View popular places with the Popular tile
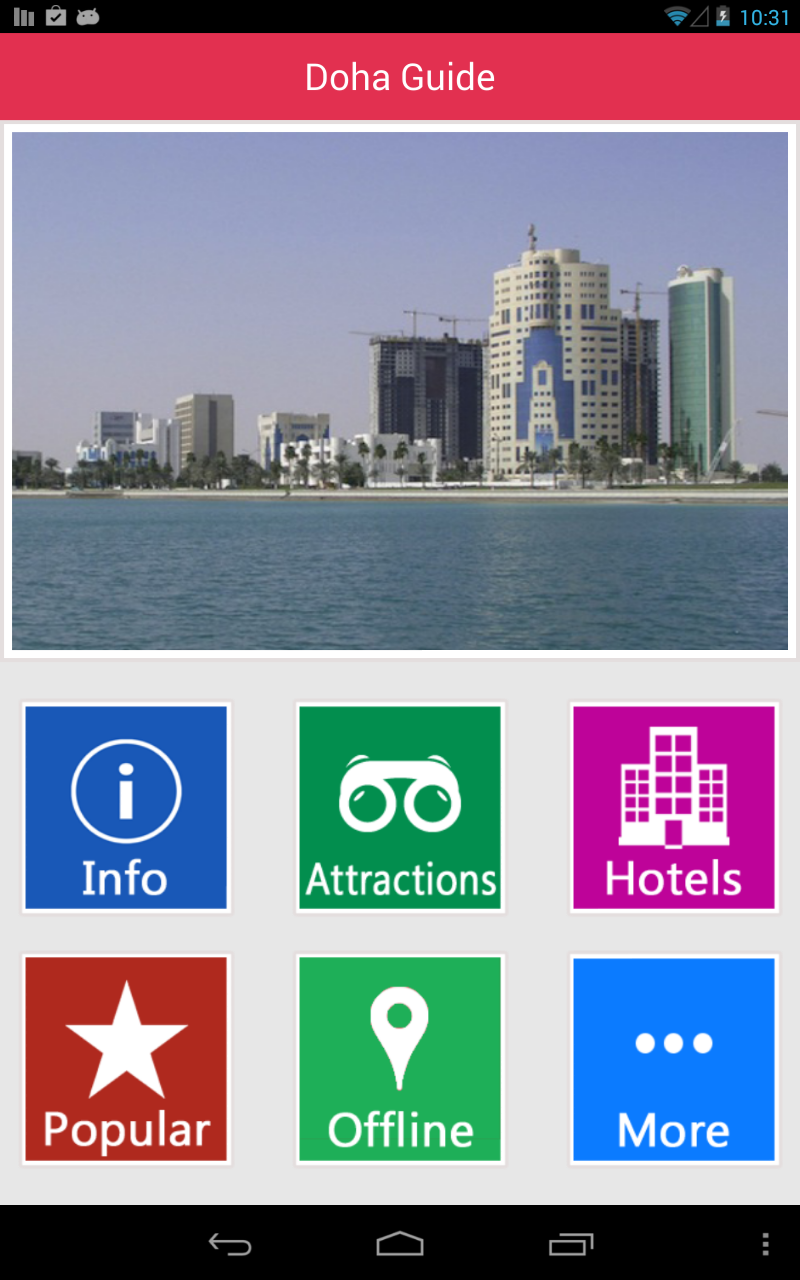Image resolution: width=800 pixels, height=1280 pixels. point(125,1060)
